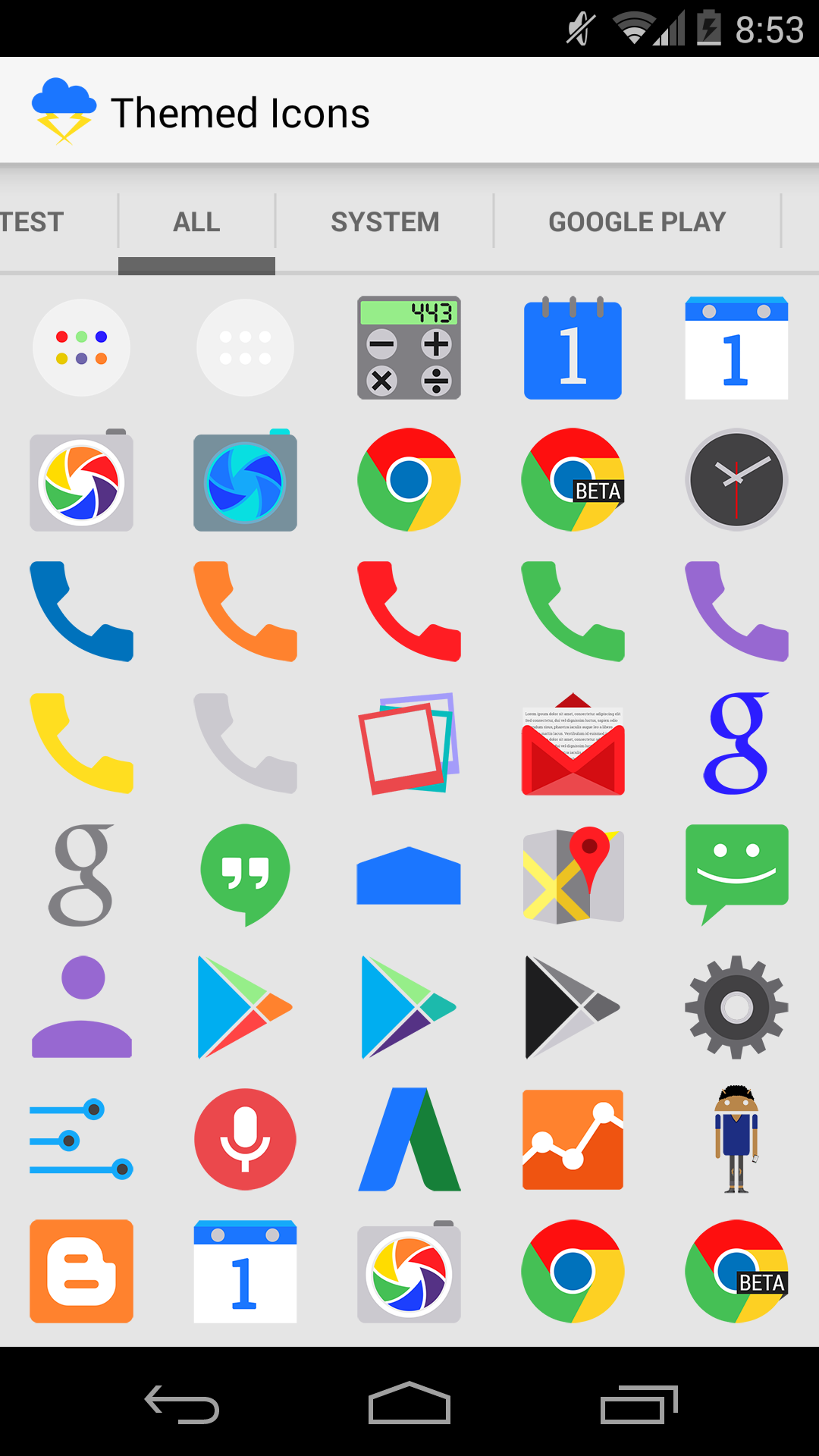
Task: Open the dark clock icon
Action: [x=736, y=479]
